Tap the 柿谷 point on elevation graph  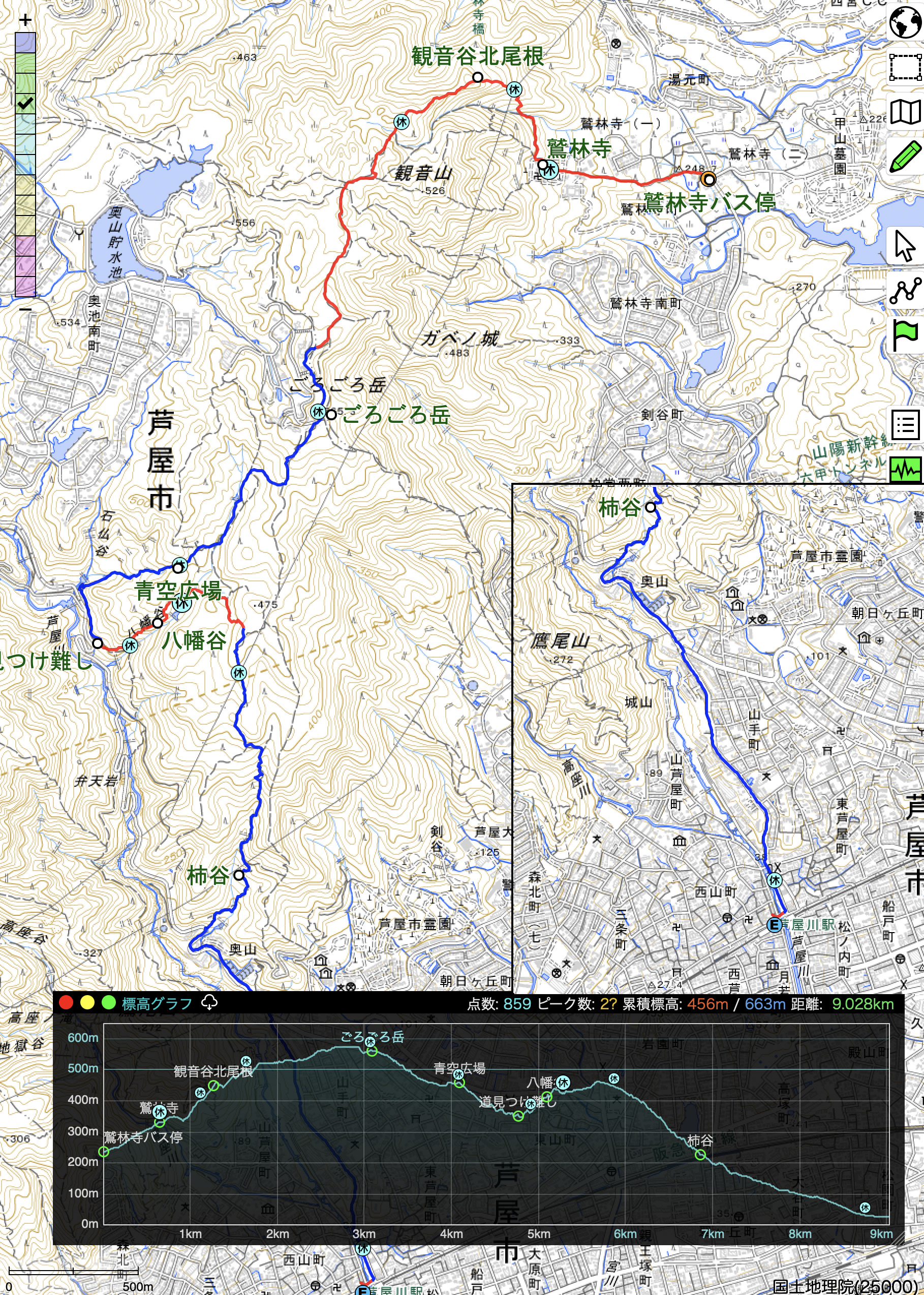[x=700, y=1155]
